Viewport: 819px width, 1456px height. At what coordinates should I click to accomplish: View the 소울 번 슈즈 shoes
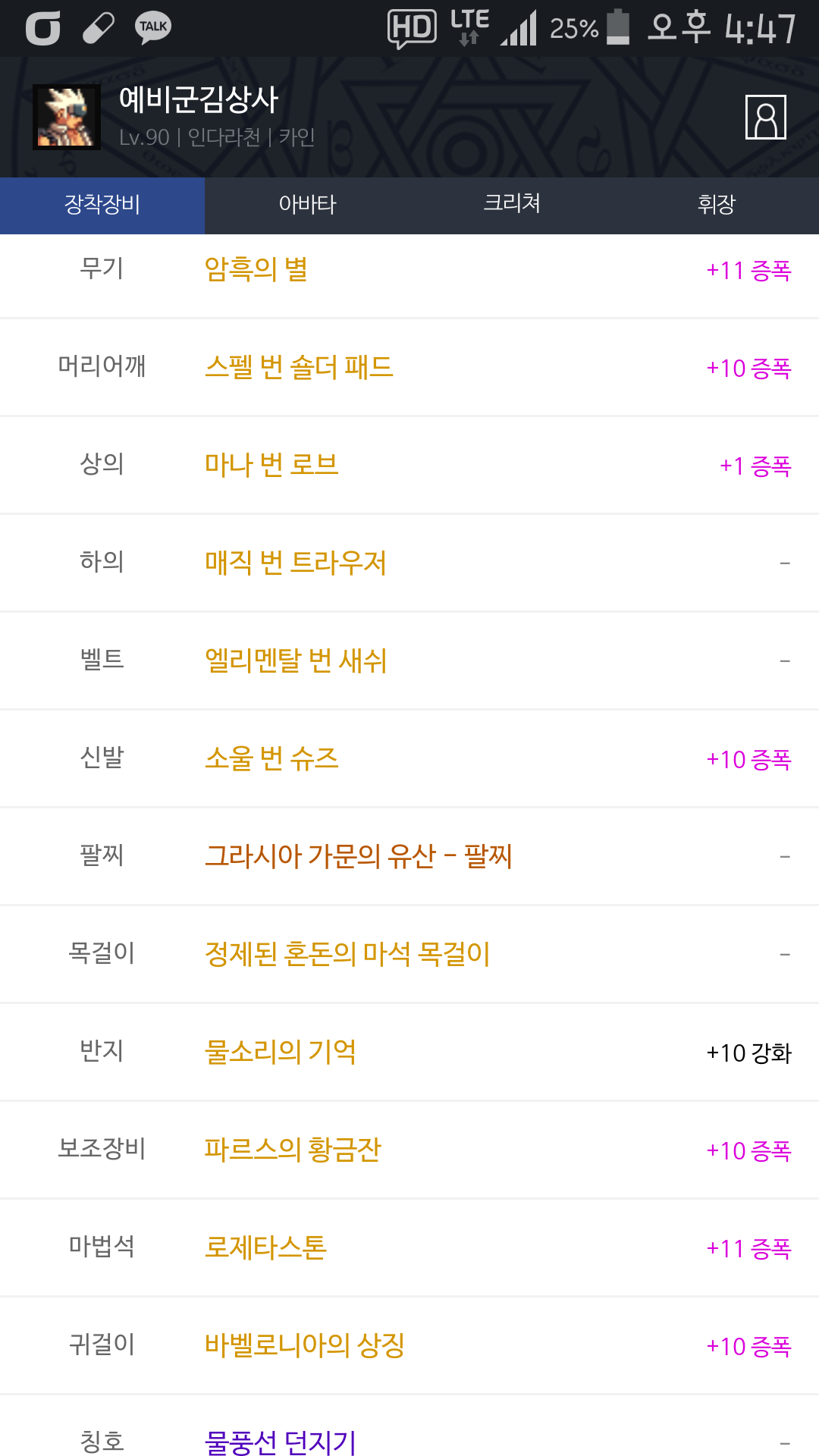coord(271,758)
